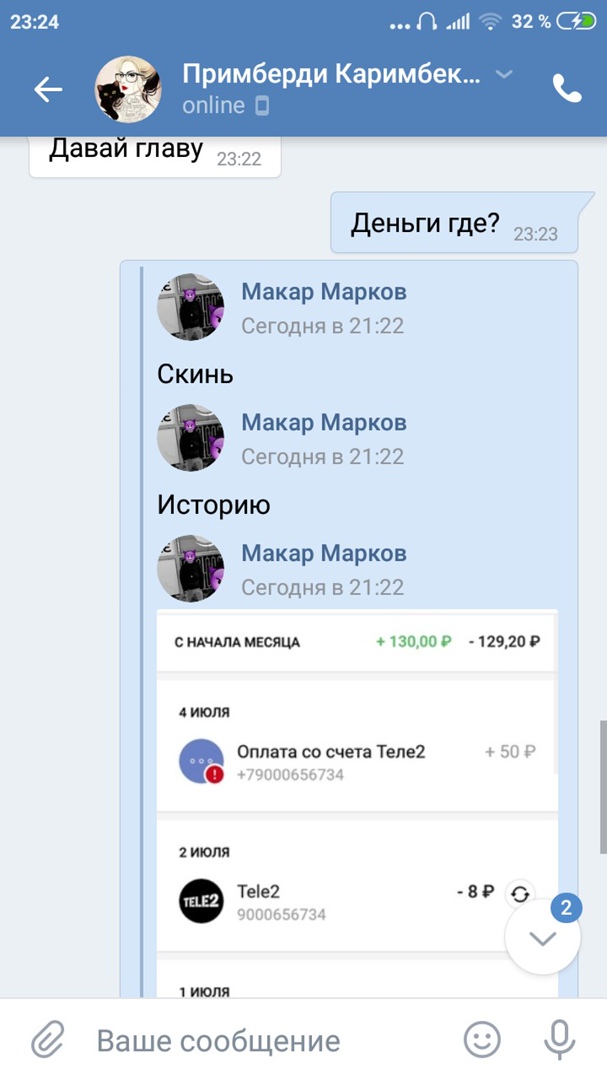Open the emoji smiley picker
Viewport: 607px width, 1080px height.
point(482,1040)
